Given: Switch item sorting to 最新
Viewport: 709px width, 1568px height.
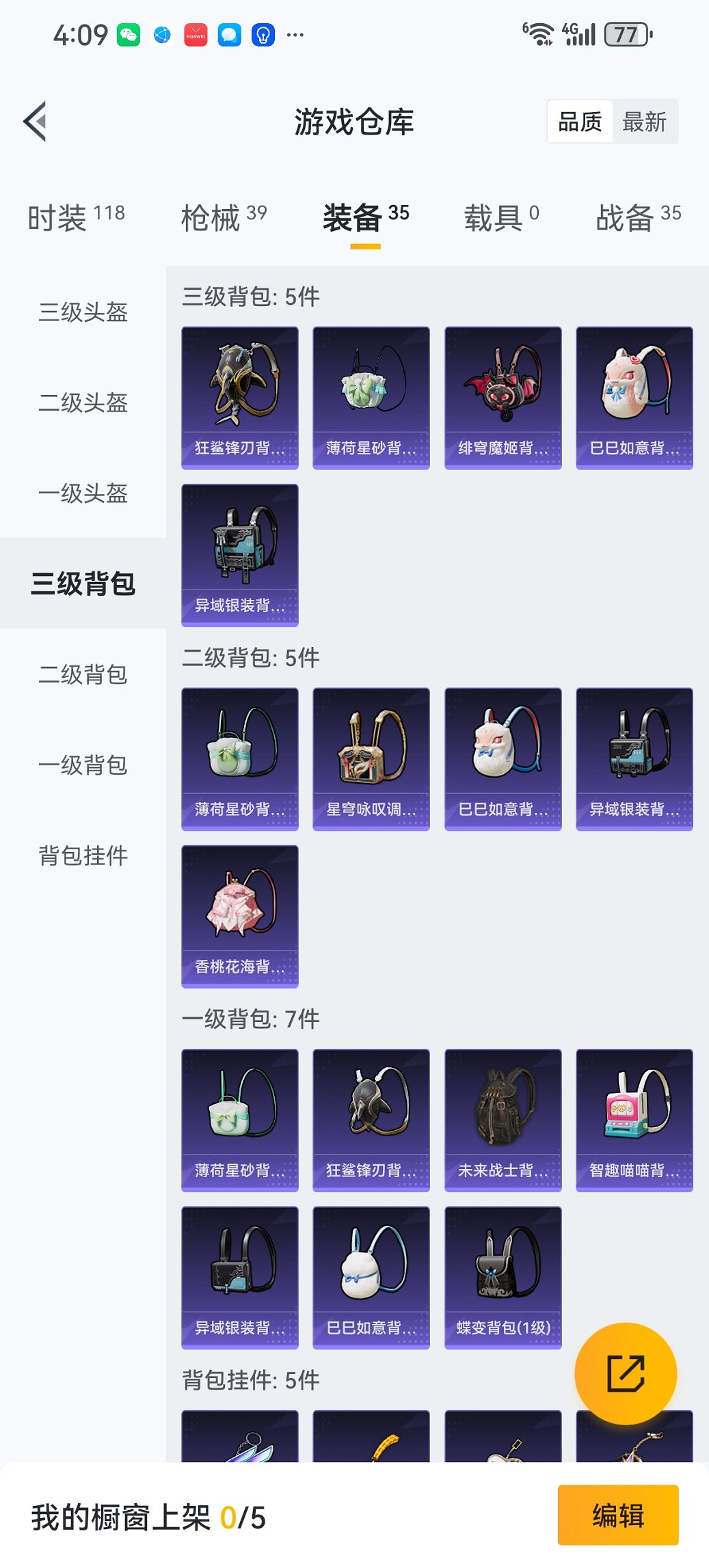Looking at the screenshot, I should click(643, 121).
